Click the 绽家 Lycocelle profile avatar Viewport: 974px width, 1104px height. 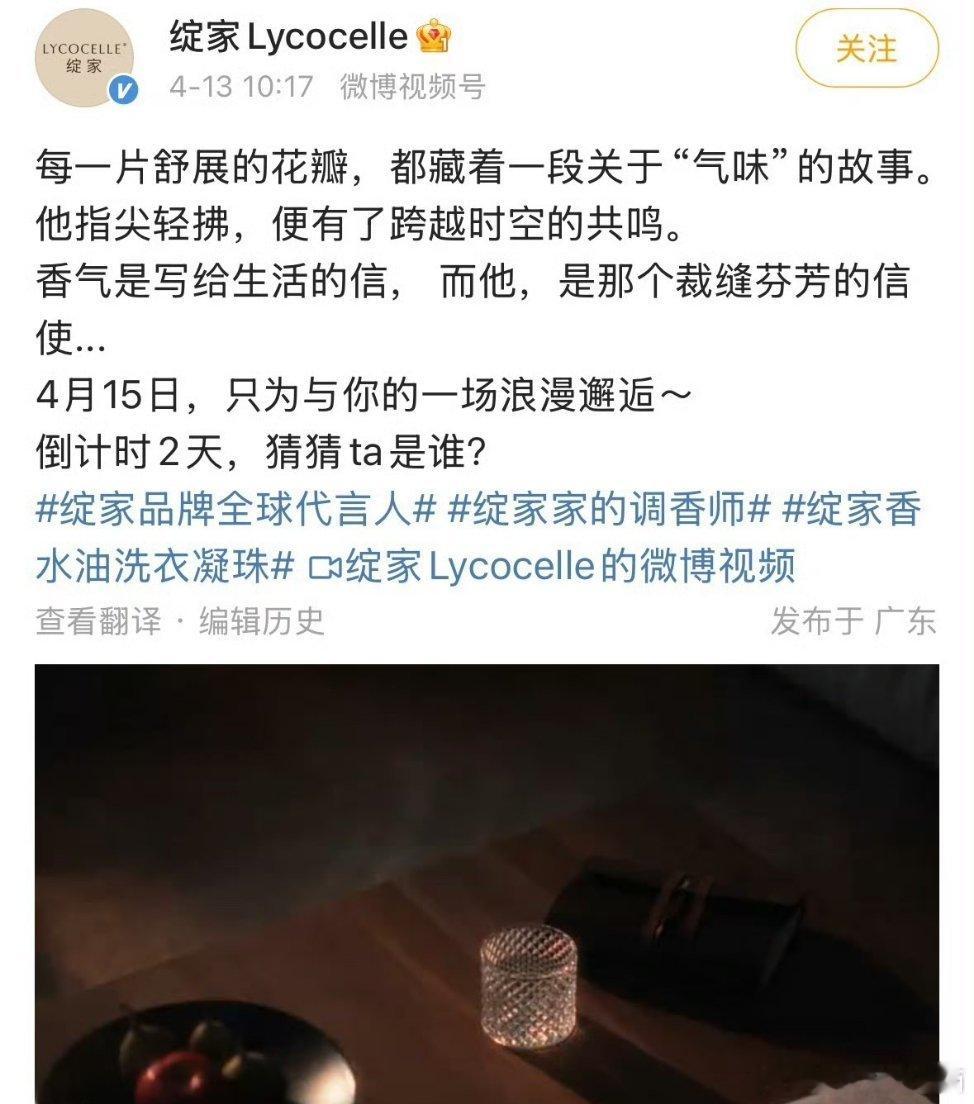(x=85, y=57)
